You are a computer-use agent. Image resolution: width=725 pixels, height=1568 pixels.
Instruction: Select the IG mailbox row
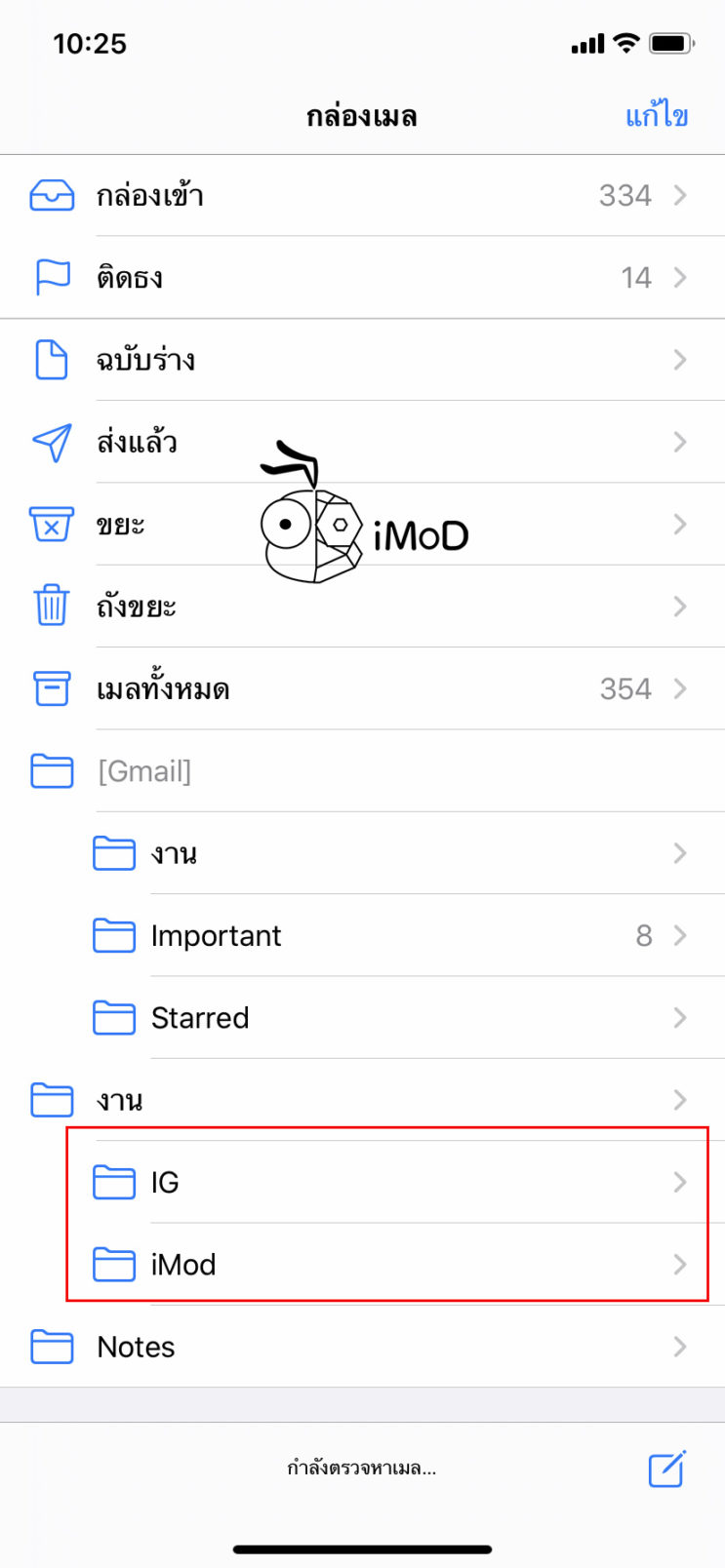[x=293, y=1182]
